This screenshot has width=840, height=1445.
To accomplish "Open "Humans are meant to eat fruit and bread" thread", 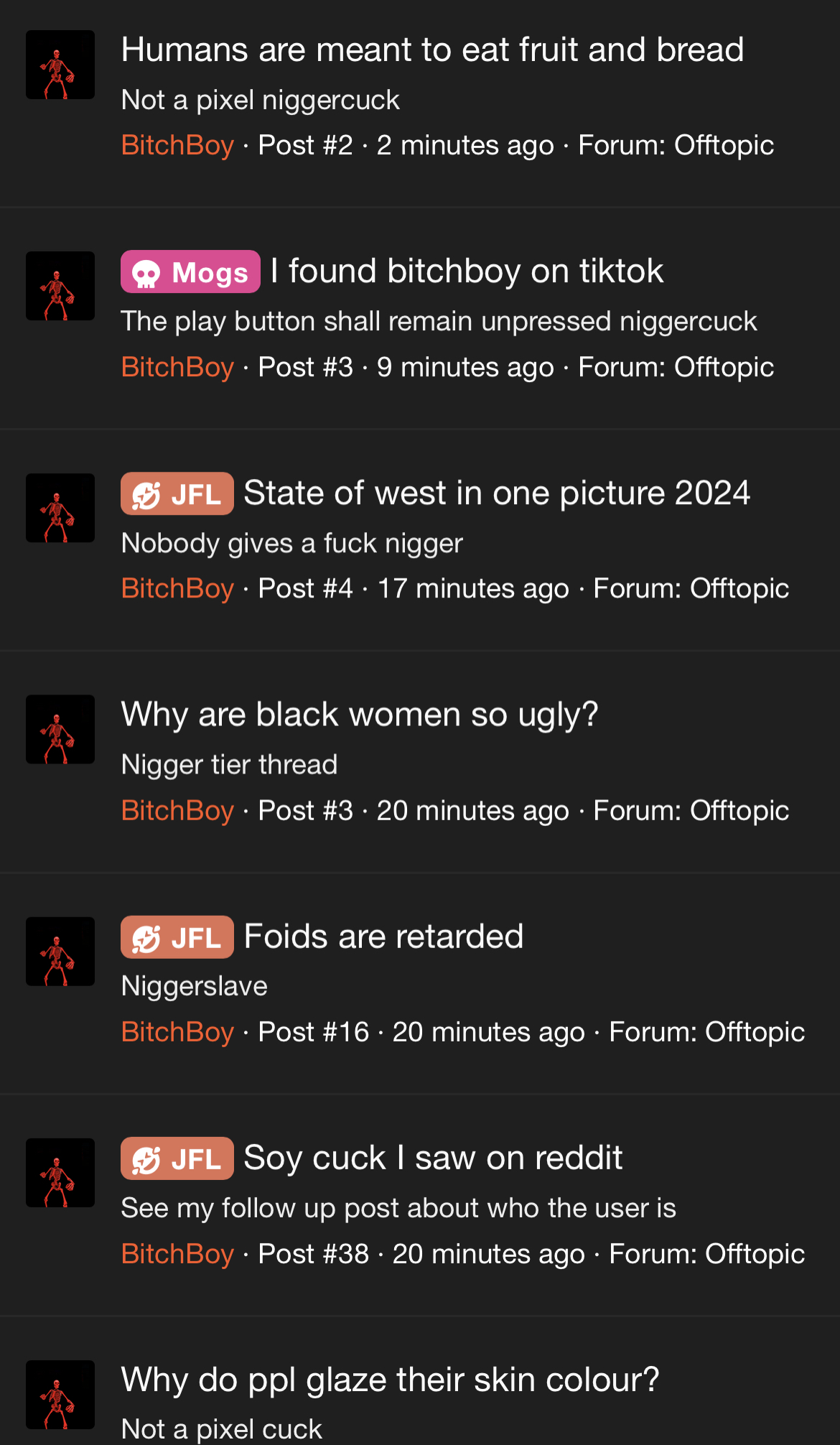I will 432,50.
